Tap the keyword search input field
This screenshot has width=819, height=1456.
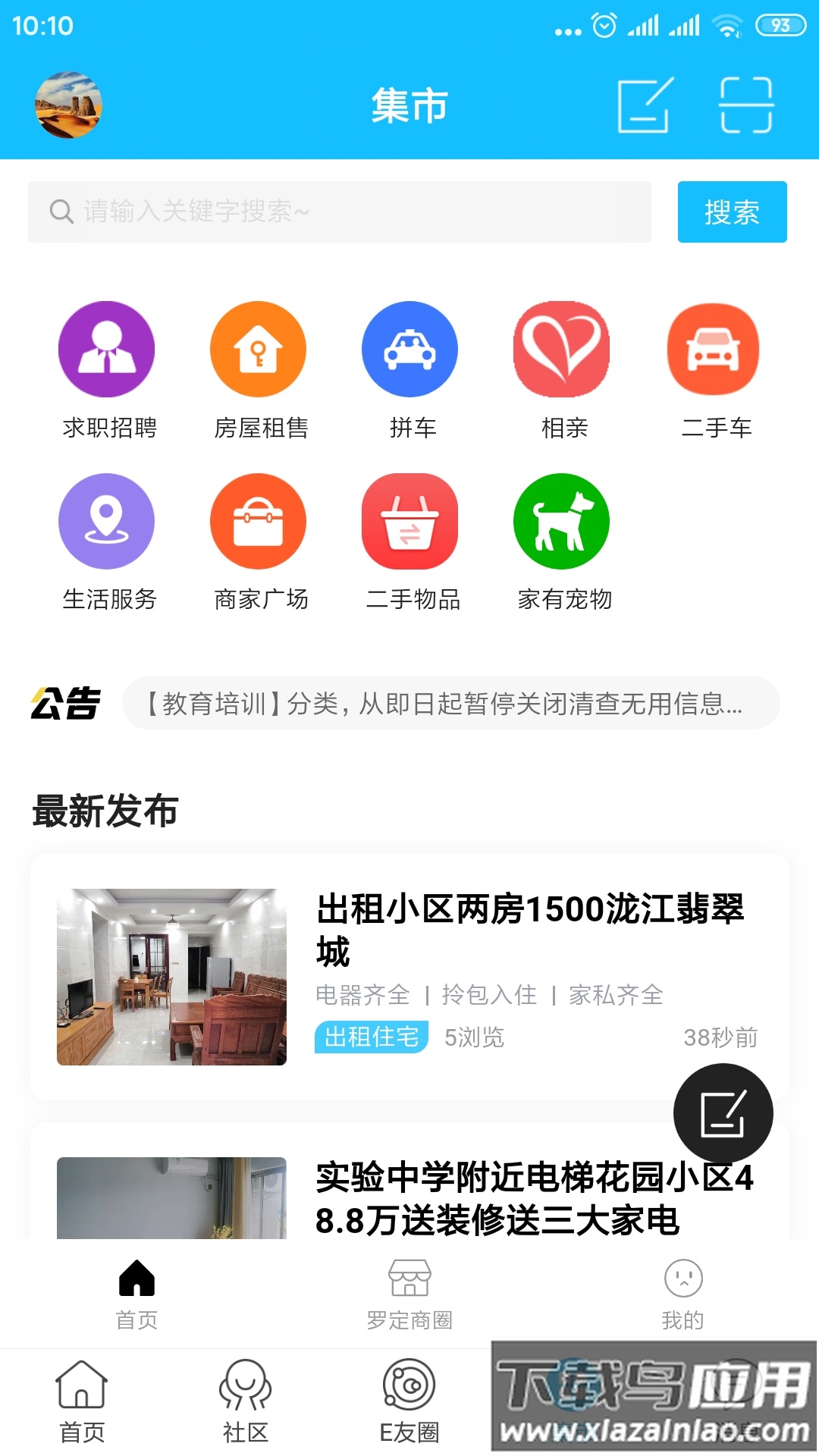pyautogui.click(x=341, y=212)
